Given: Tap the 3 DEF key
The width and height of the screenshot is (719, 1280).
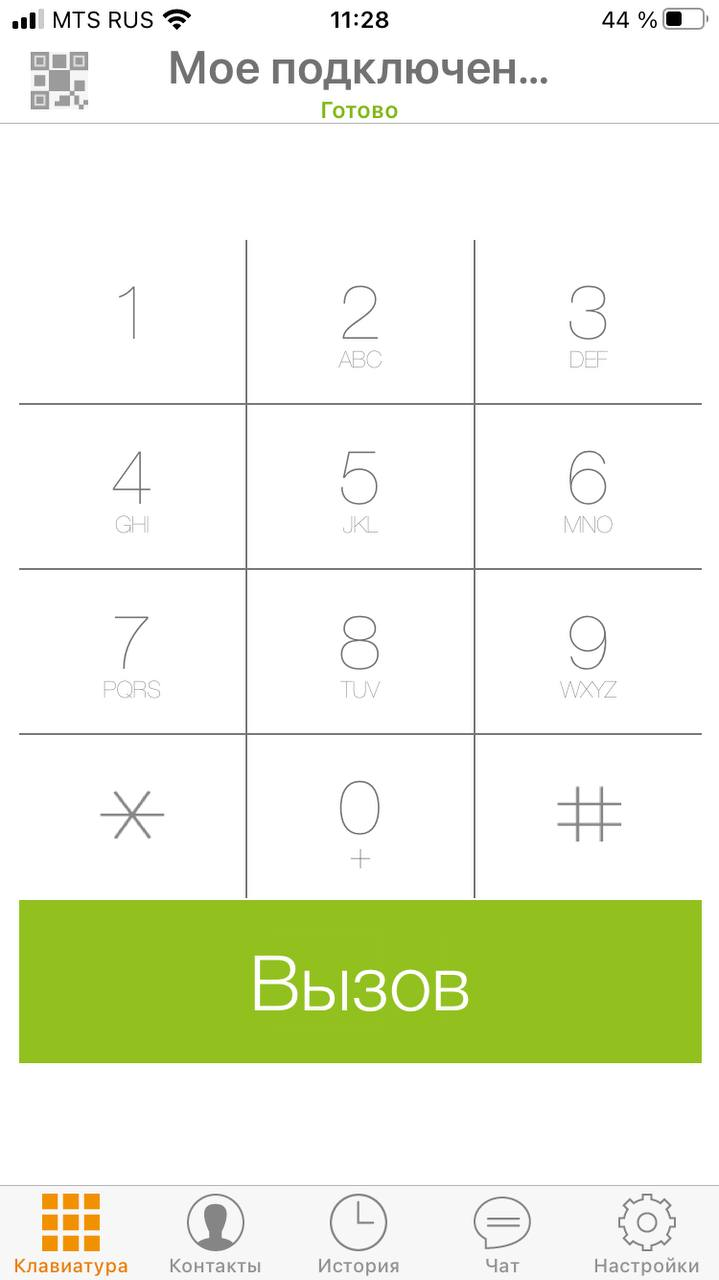Looking at the screenshot, I should click(x=588, y=322).
